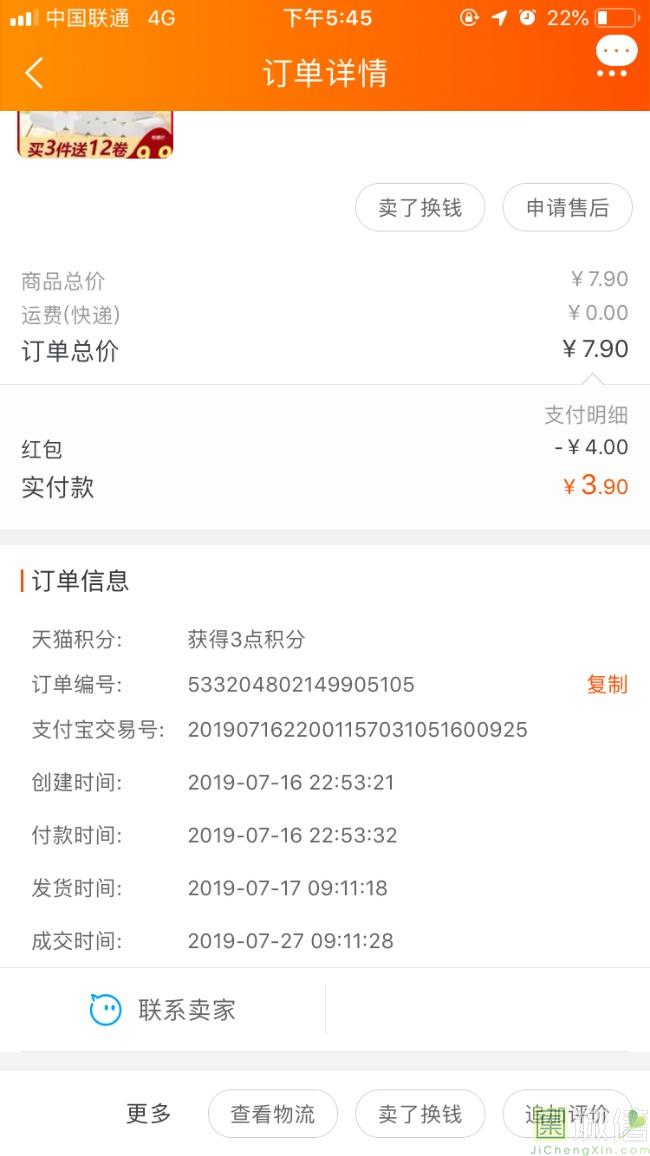
Task: Open the 更多 options
Action: tap(148, 1114)
